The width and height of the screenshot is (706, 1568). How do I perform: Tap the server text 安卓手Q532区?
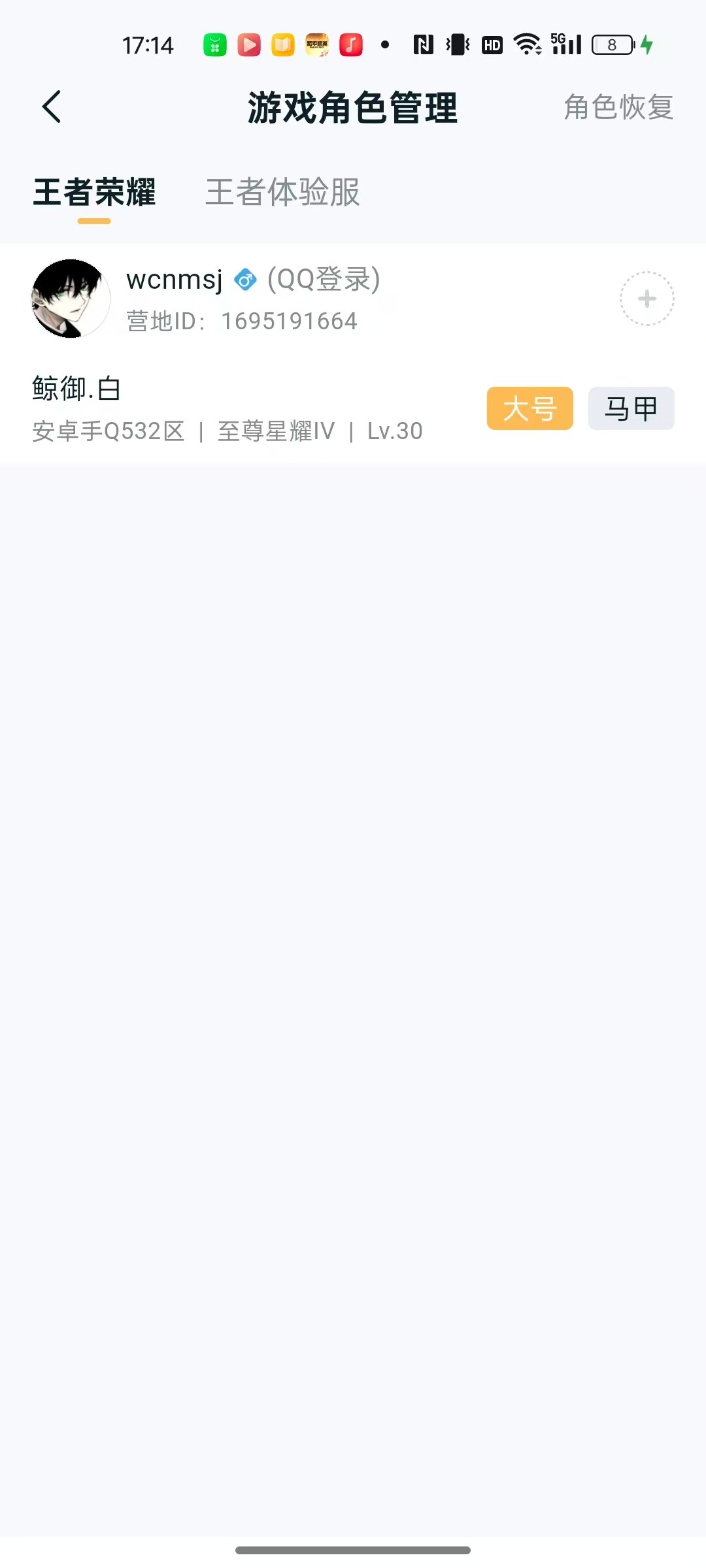click(x=108, y=431)
